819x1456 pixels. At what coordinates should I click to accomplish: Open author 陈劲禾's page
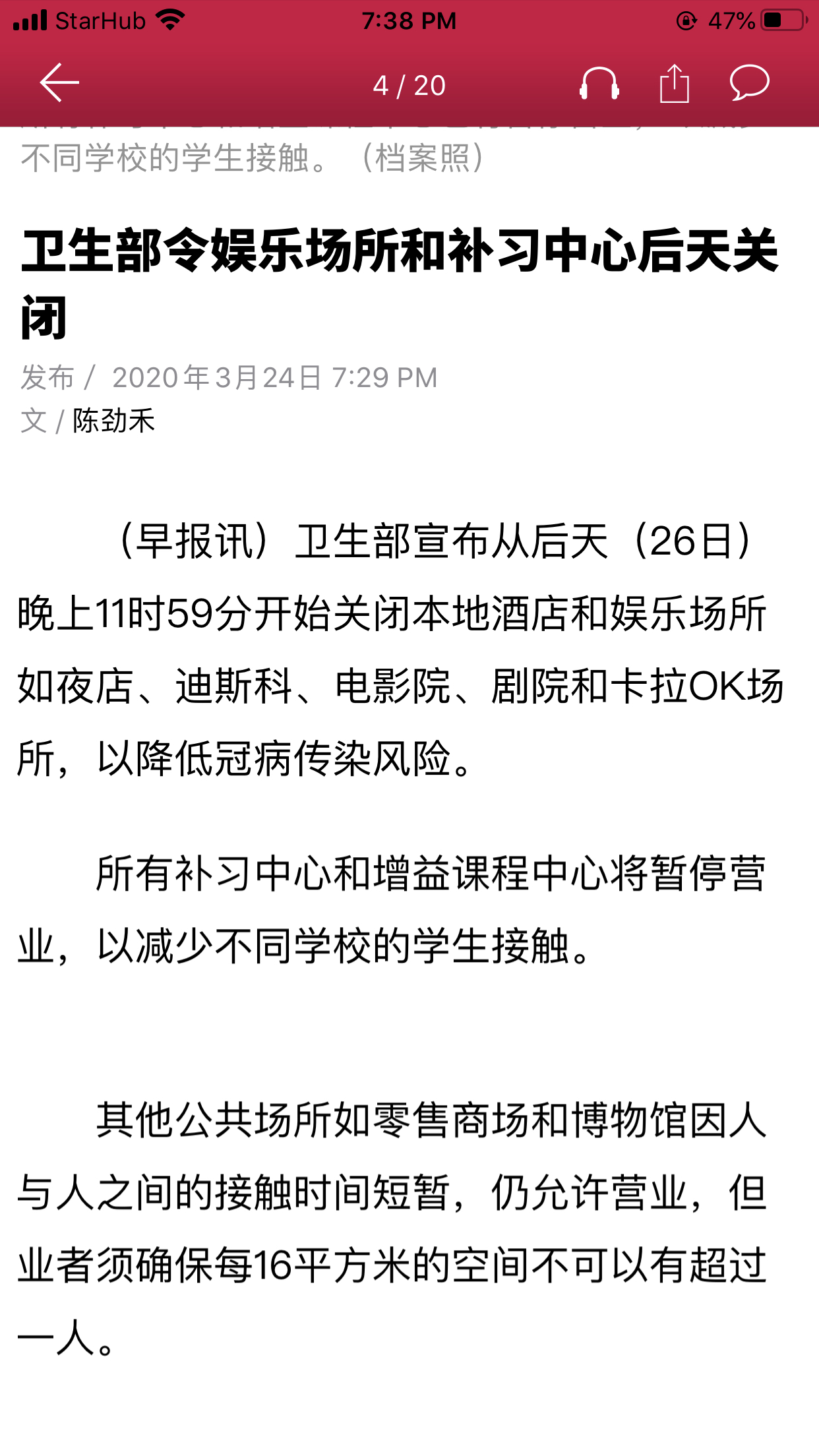pos(113,421)
